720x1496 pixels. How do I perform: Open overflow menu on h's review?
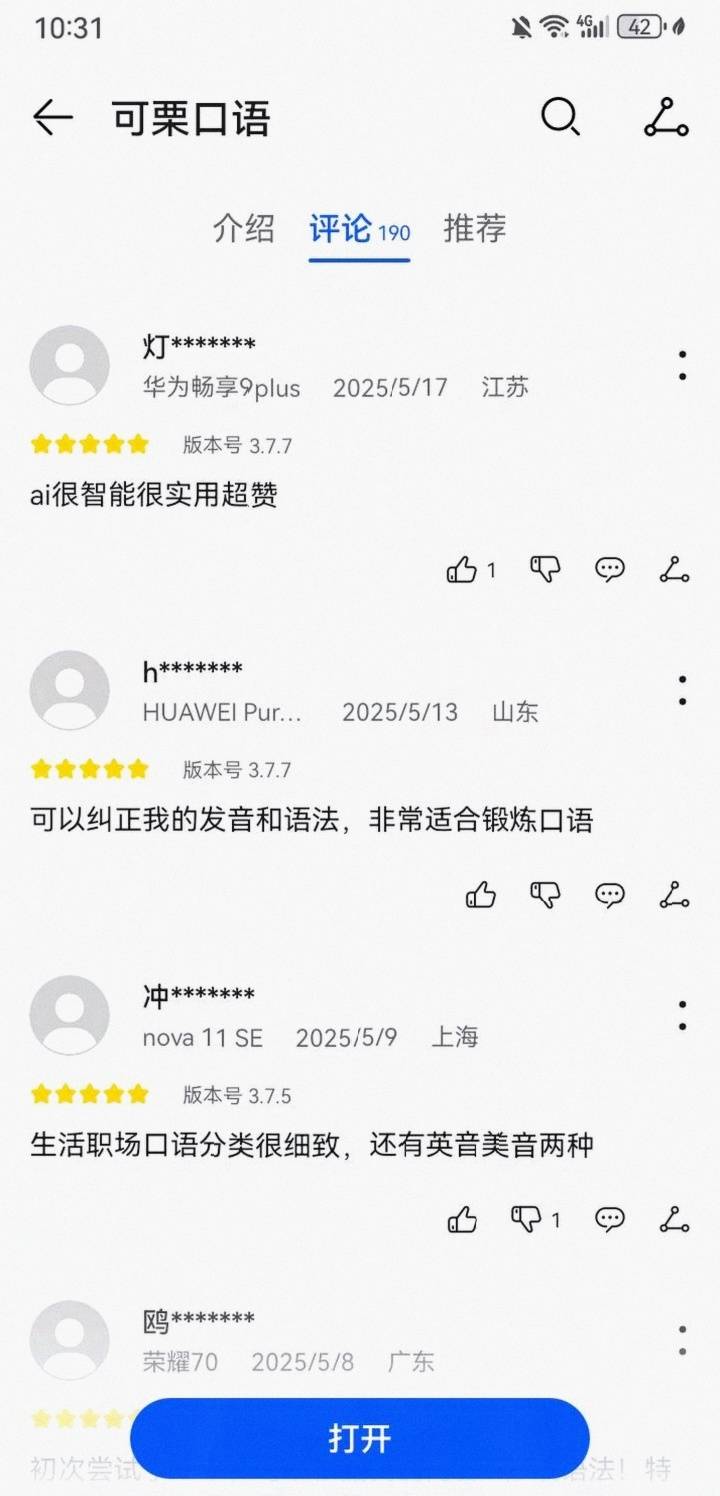(x=682, y=690)
